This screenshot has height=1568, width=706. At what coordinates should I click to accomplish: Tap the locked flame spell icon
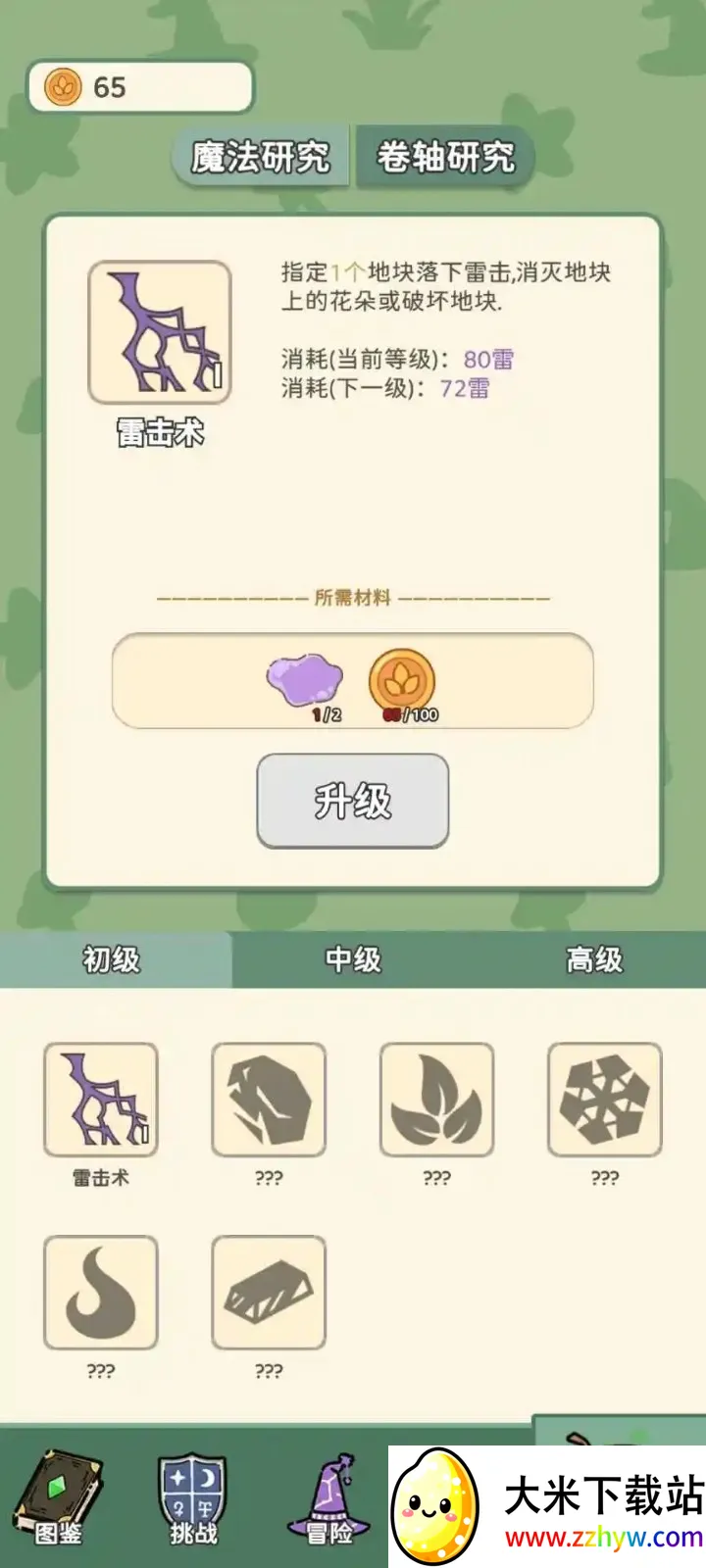(98, 1294)
